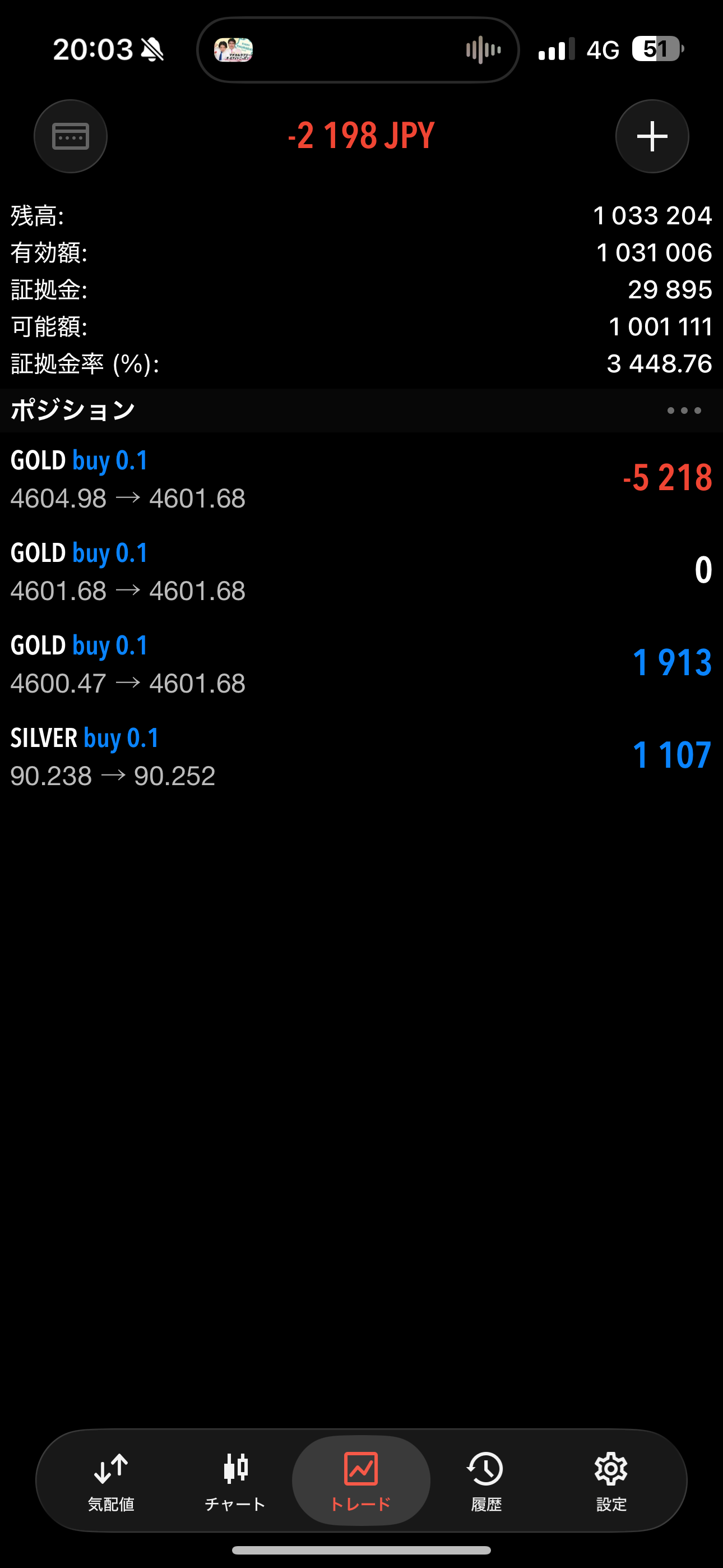The height and width of the screenshot is (1568, 723).
Task: Open the positions three-dot menu
Action: 683,411
